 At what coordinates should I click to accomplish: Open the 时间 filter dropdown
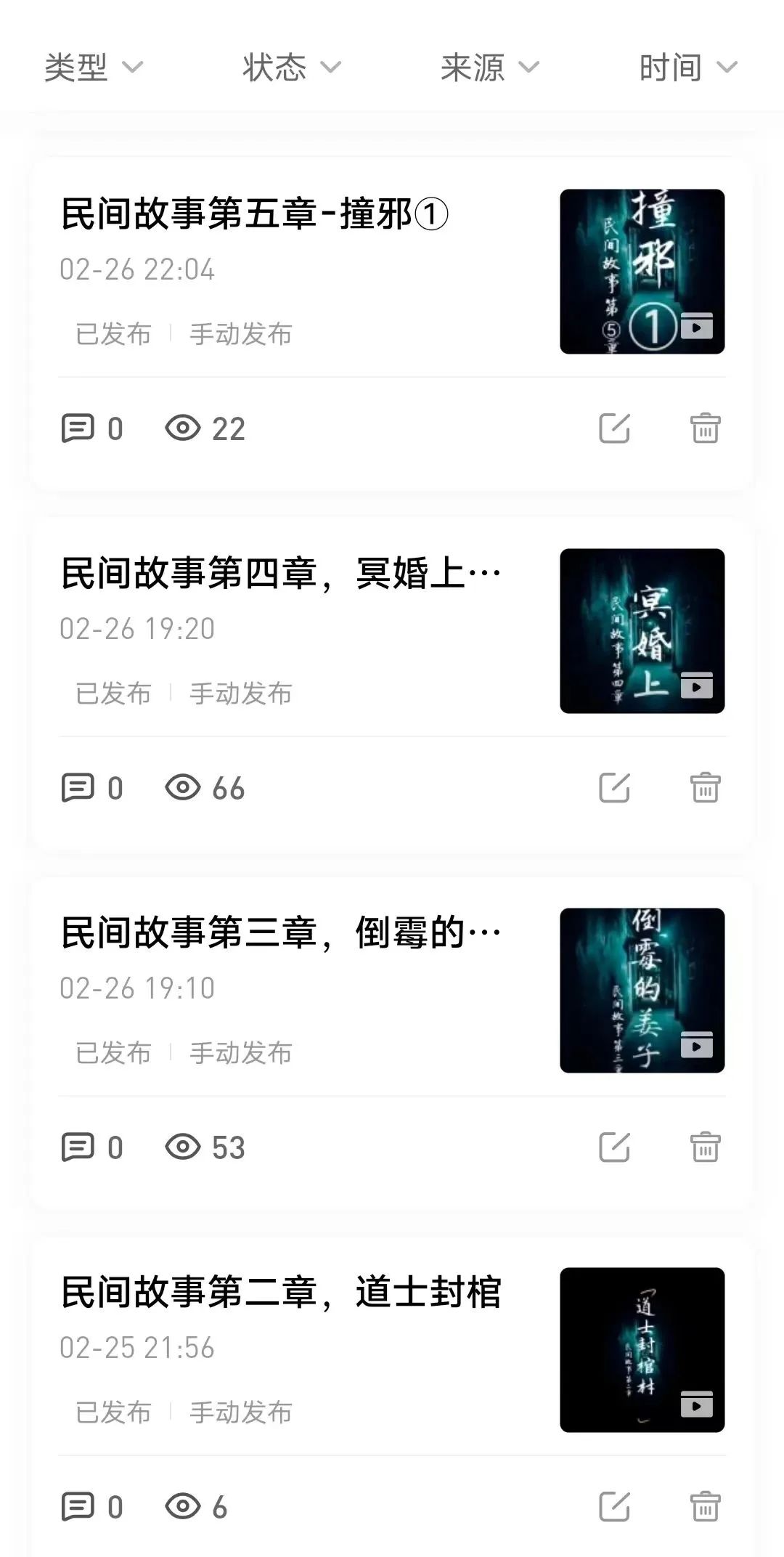click(685, 68)
